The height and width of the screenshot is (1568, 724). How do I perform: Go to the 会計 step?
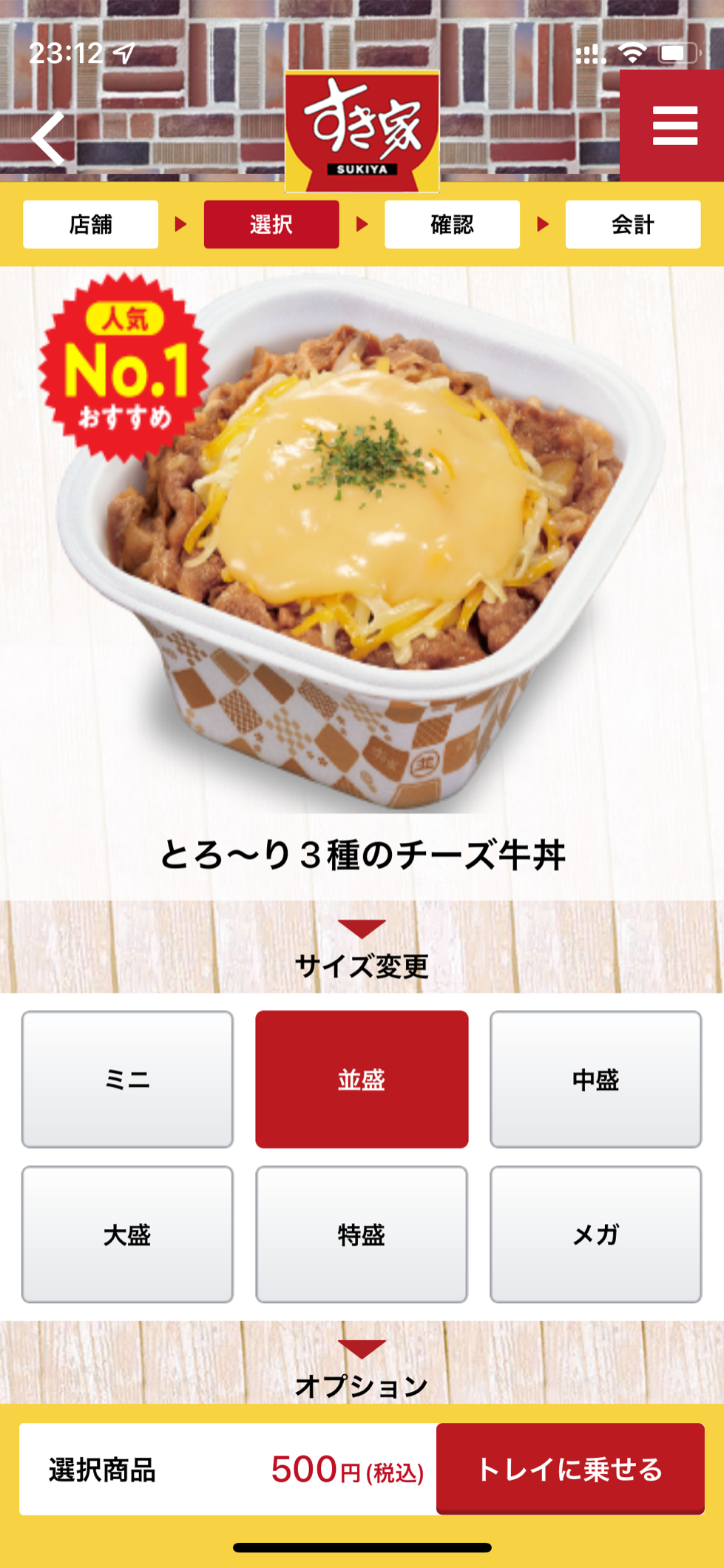tap(632, 224)
